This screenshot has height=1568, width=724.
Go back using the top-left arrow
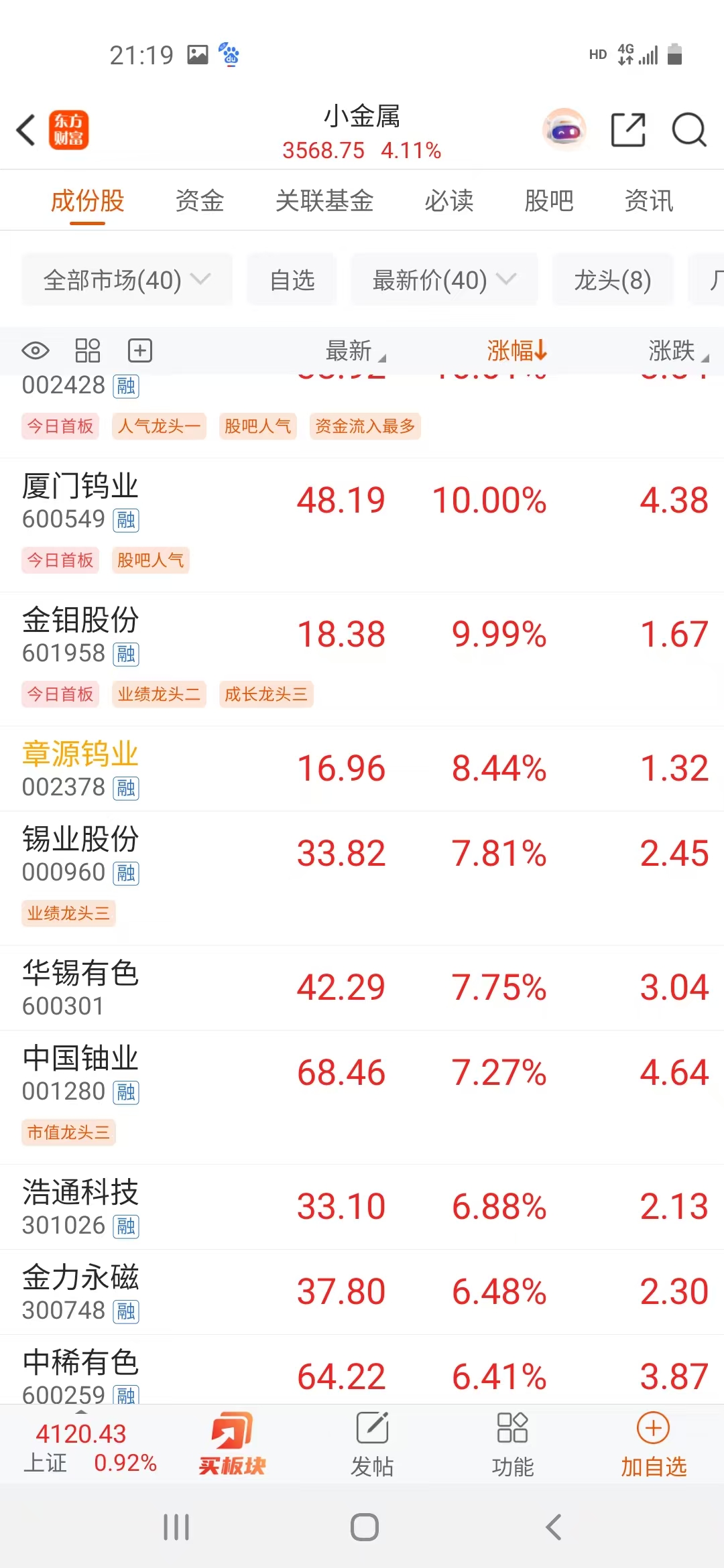coord(27,129)
